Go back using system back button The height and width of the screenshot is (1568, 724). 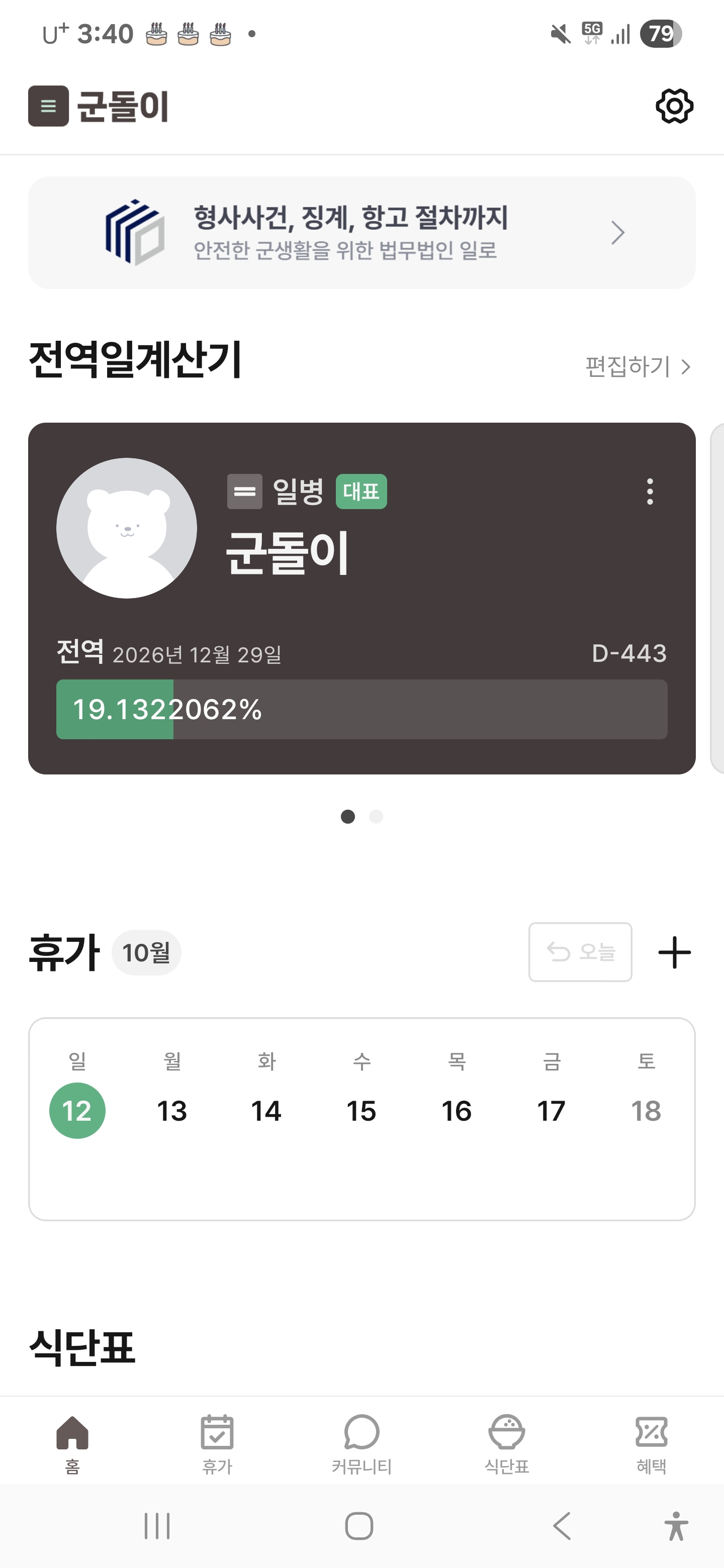click(562, 1525)
